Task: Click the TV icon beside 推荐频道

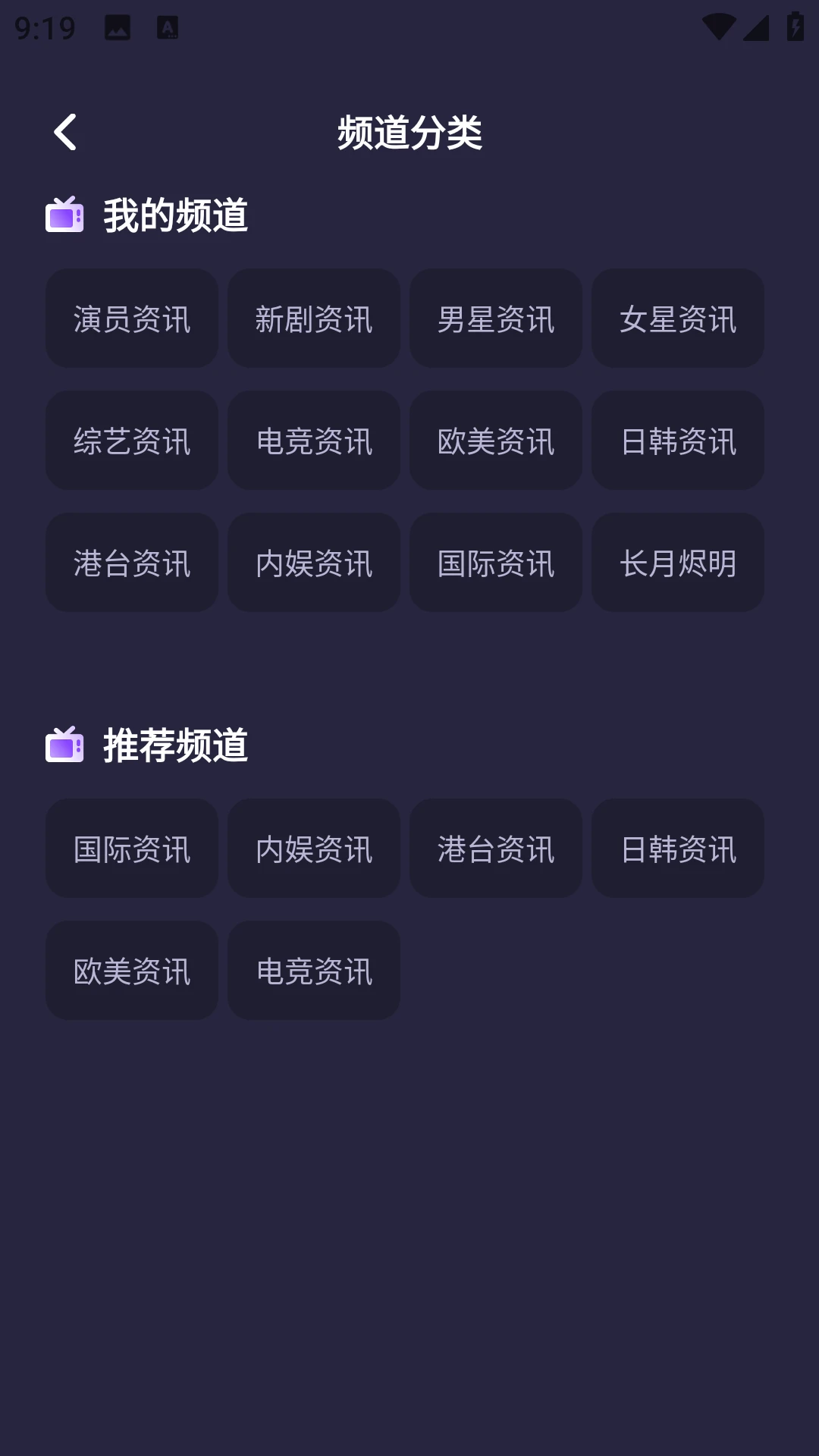Action: tap(65, 748)
